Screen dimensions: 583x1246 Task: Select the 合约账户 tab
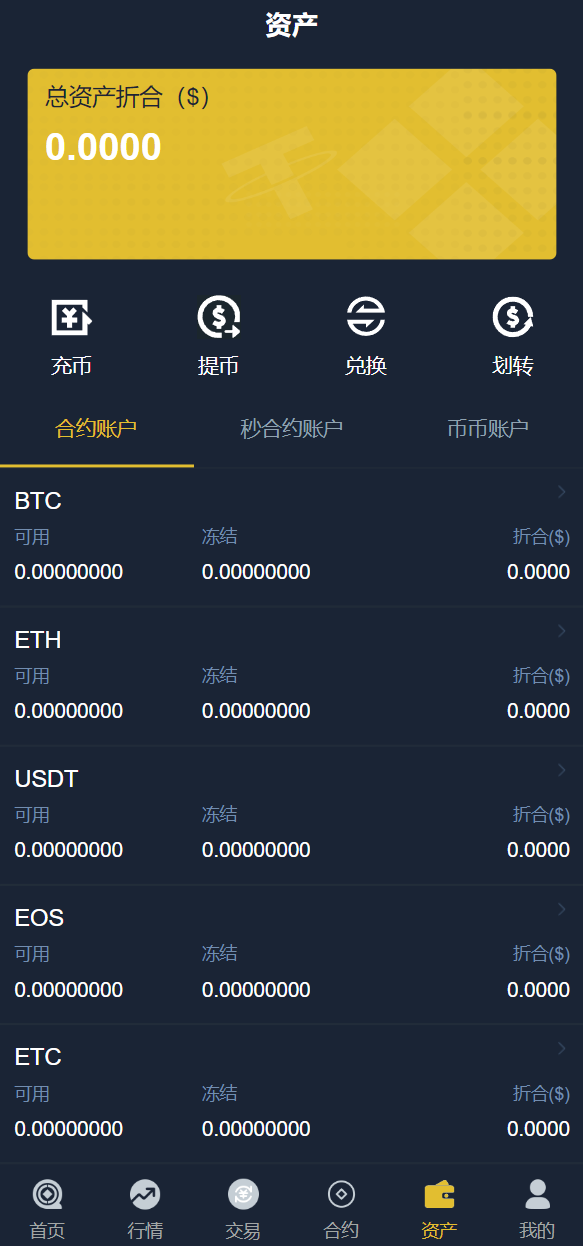[x=96, y=429]
